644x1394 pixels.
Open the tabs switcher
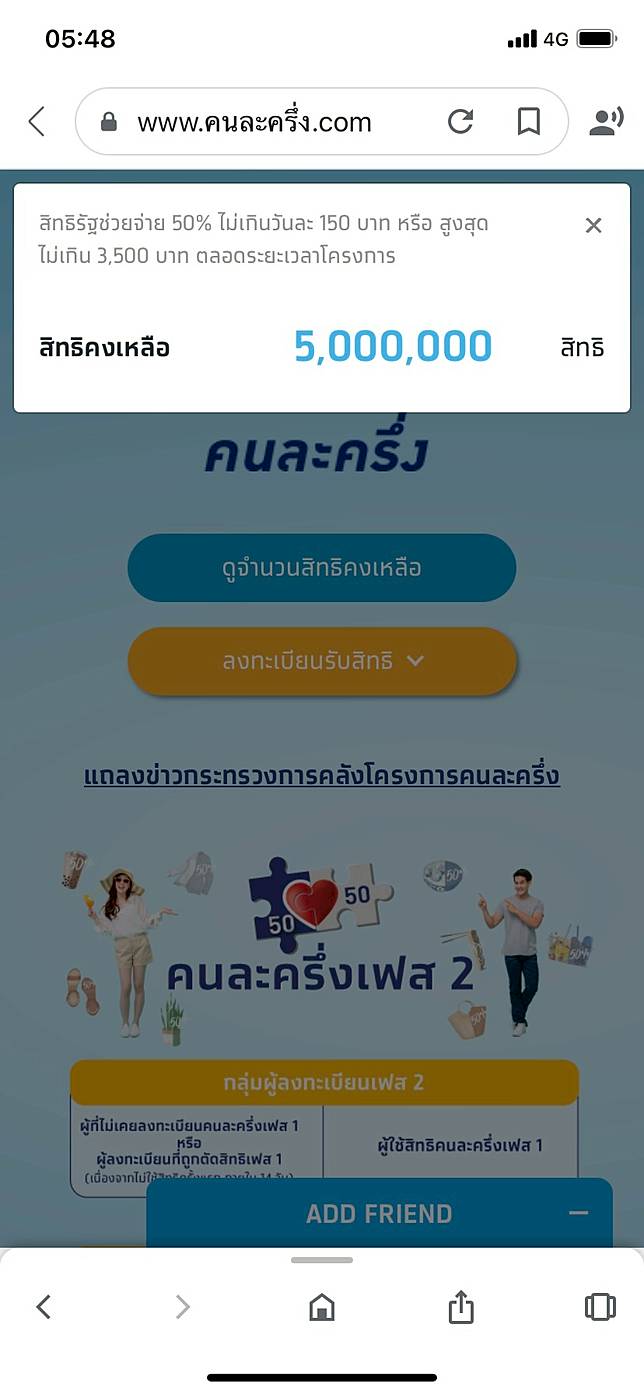coord(599,1306)
